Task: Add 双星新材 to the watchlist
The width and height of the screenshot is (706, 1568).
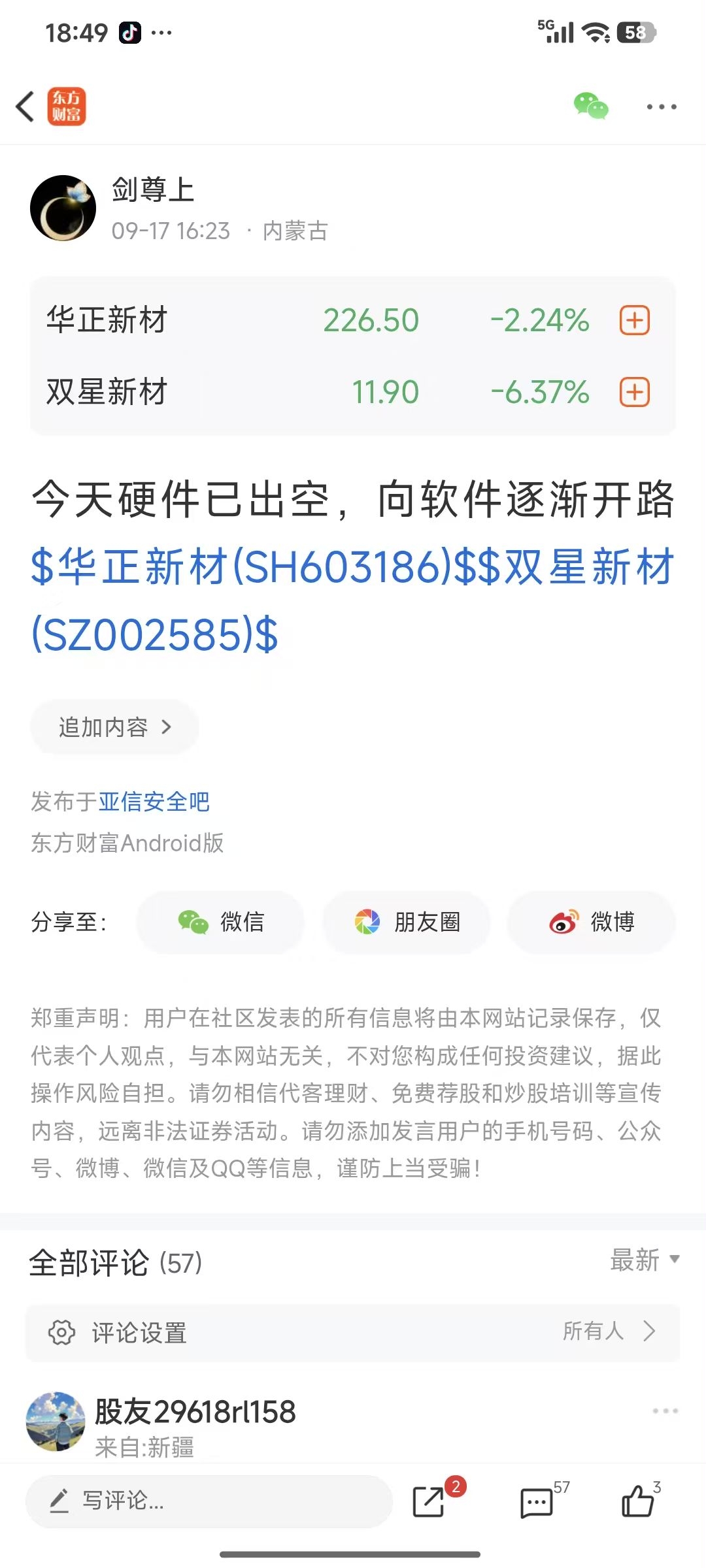Action: coord(634,392)
